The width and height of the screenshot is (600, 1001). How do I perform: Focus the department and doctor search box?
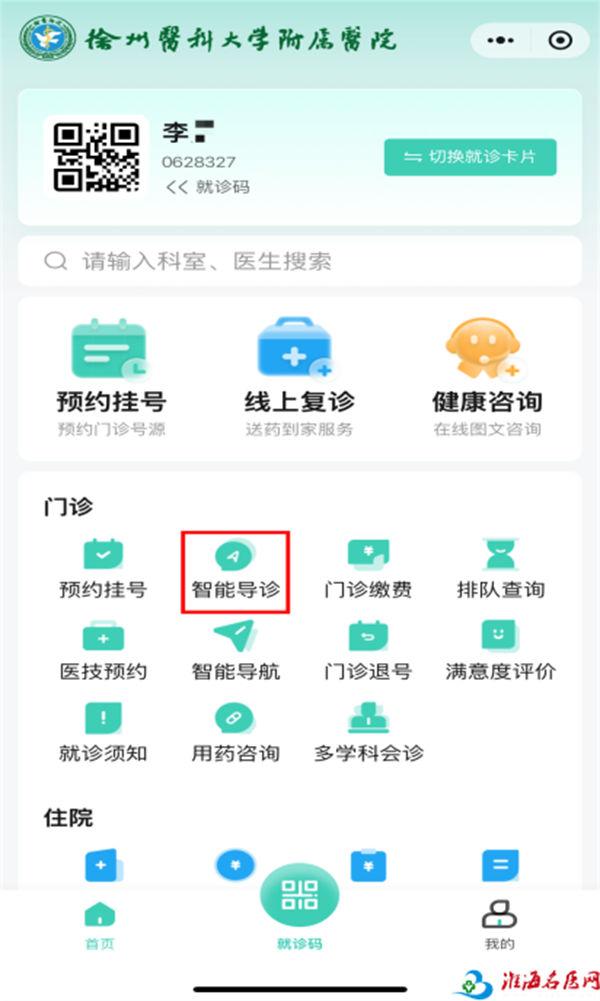[300, 262]
